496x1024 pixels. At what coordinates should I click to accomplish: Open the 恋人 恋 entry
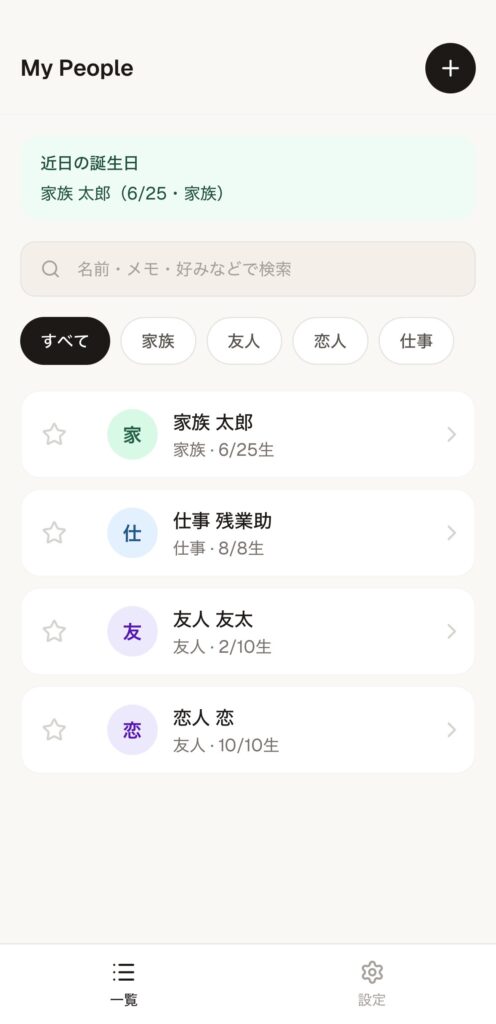pos(248,730)
